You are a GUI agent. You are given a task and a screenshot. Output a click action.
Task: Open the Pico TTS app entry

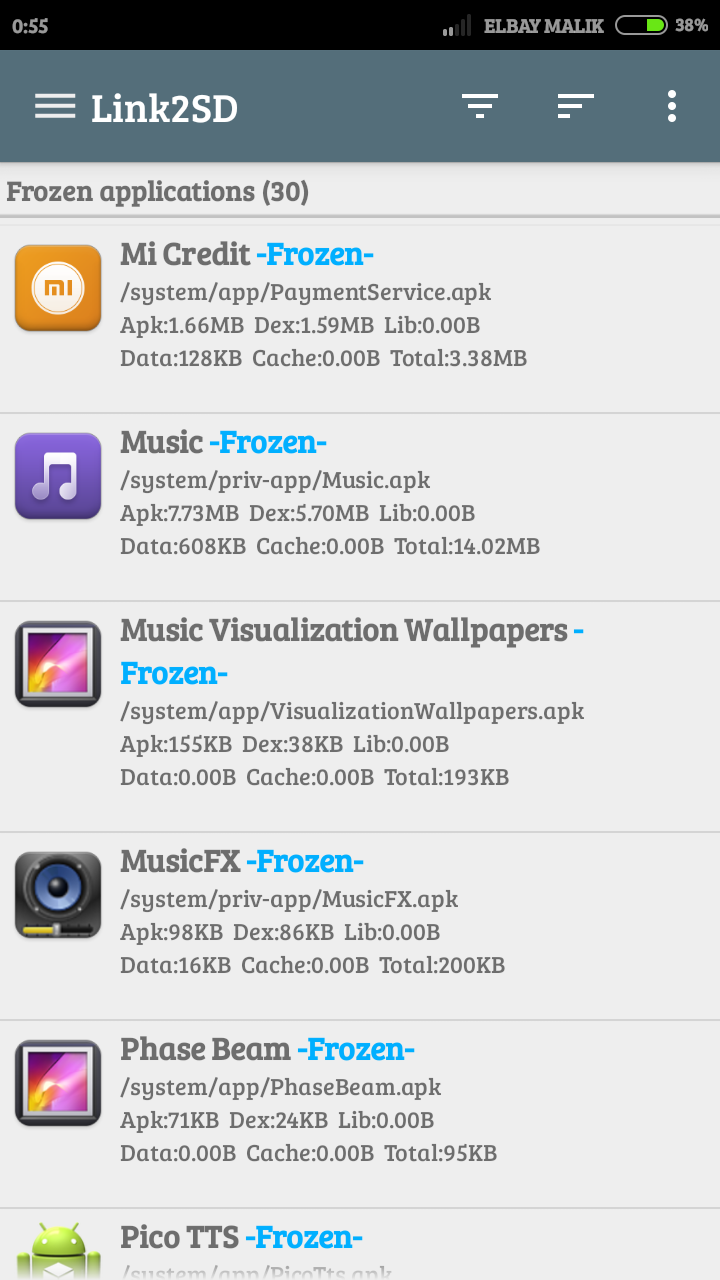360,1245
